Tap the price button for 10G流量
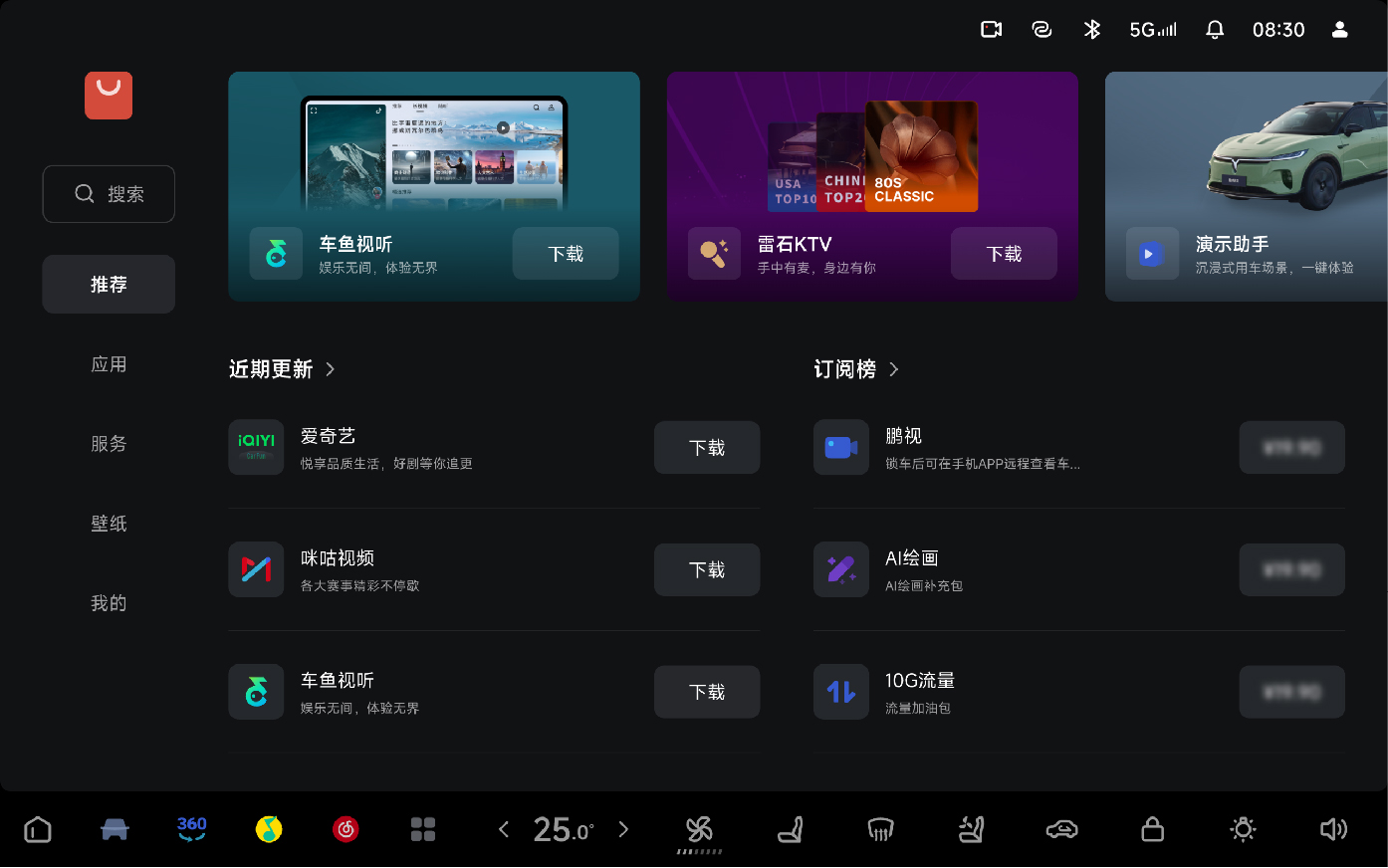 tap(1291, 693)
